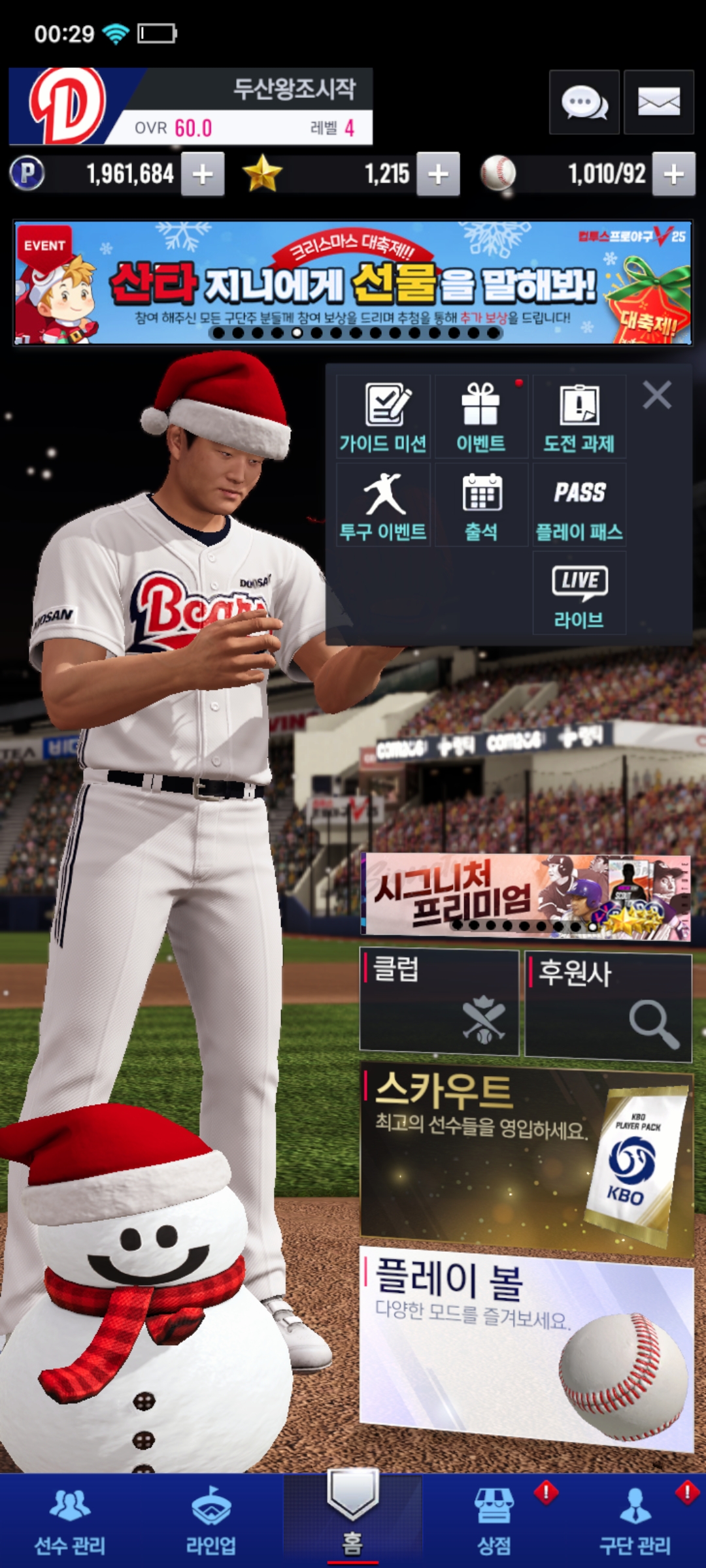
Task: Open the chat speech bubble icon
Action: (x=584, y=103)
